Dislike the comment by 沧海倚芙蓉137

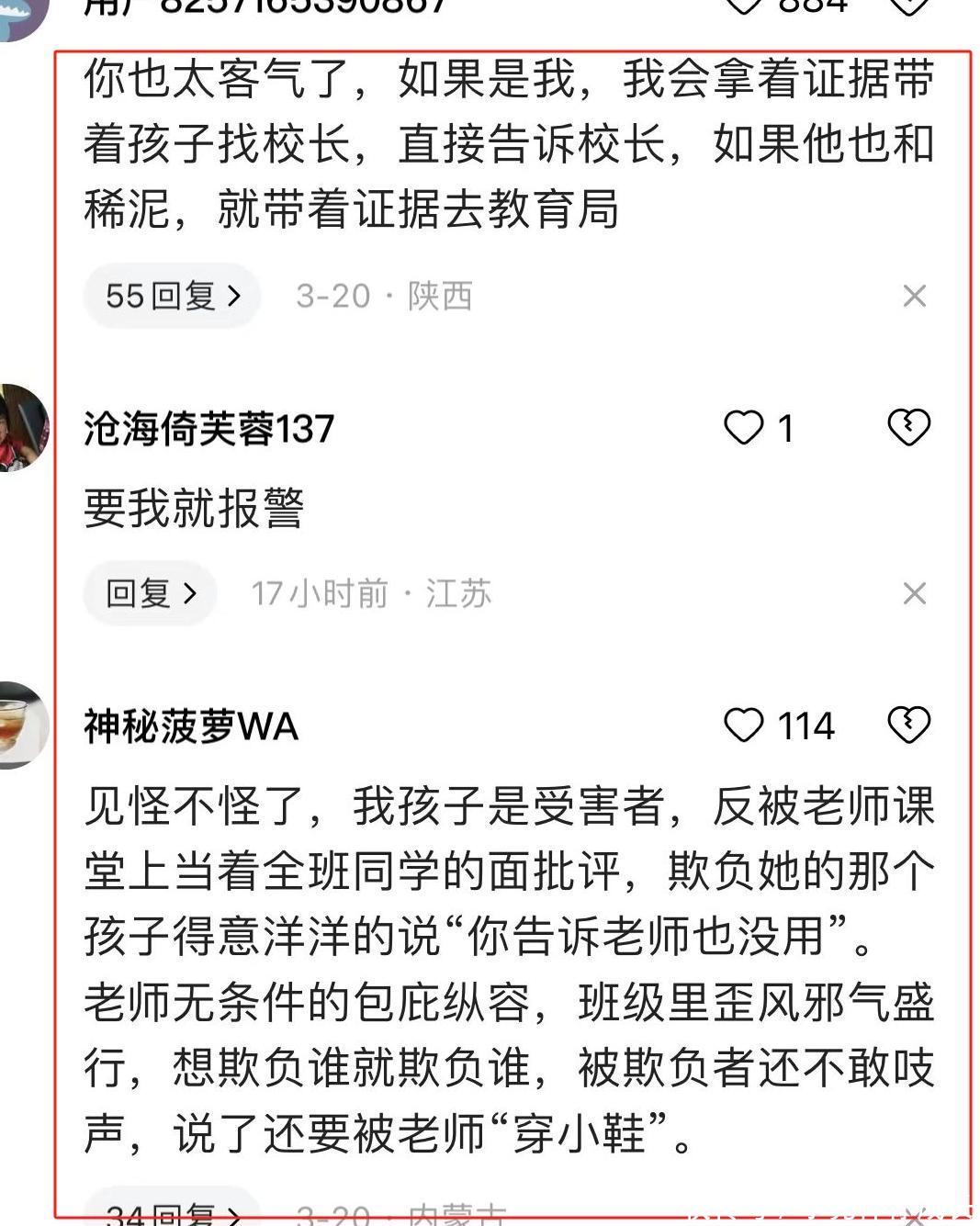point(908,428)
